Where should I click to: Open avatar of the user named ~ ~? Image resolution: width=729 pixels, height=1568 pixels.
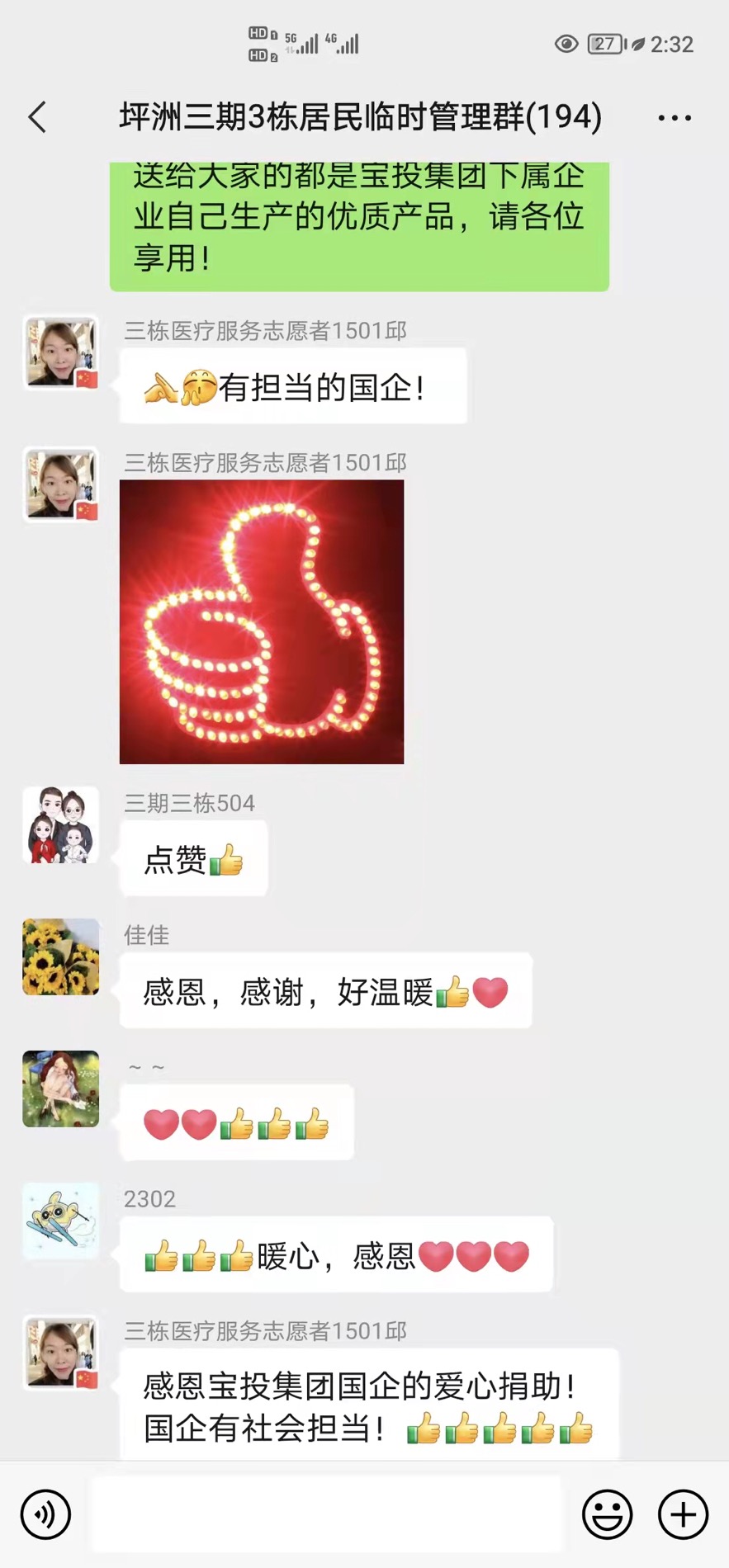61,1089
